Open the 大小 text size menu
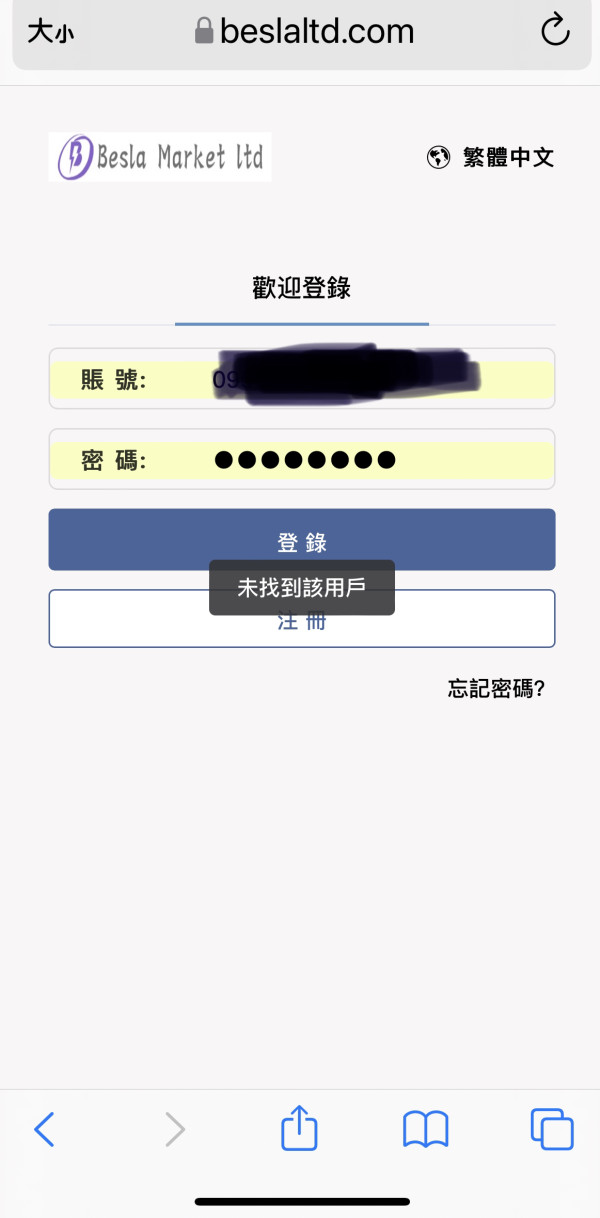The height and width of the screenshot is (1218, 600). (50, 32)
